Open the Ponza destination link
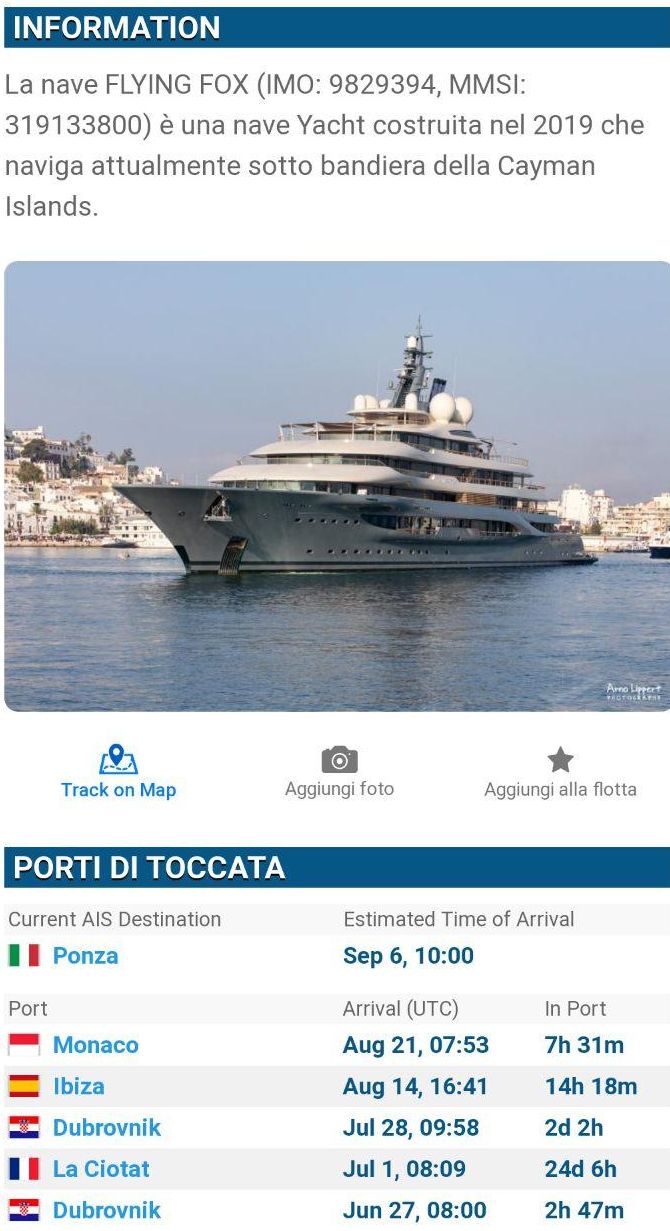This screenshot has height=1231, width=670. point(85,956)
